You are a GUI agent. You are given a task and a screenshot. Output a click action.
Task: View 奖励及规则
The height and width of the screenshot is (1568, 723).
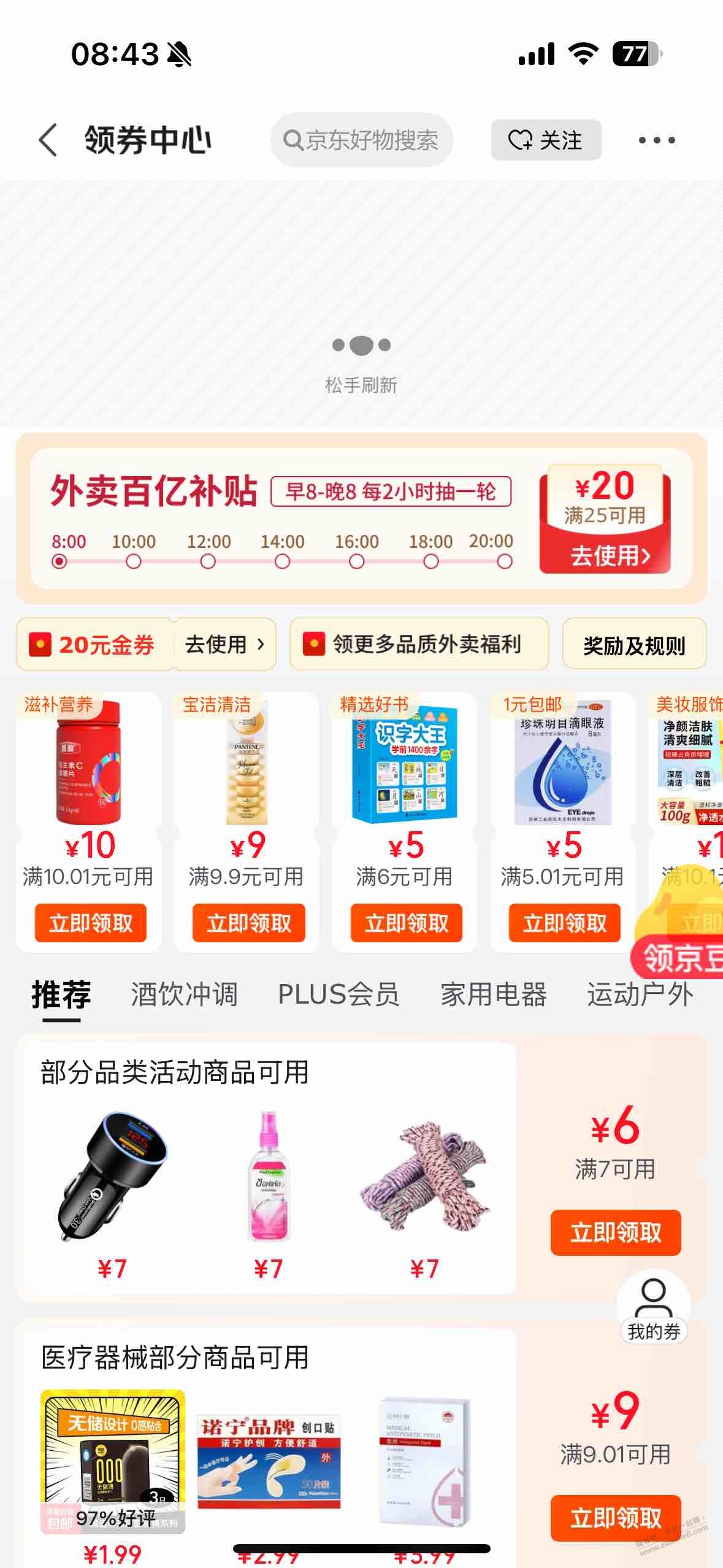(x=634, y=645)
